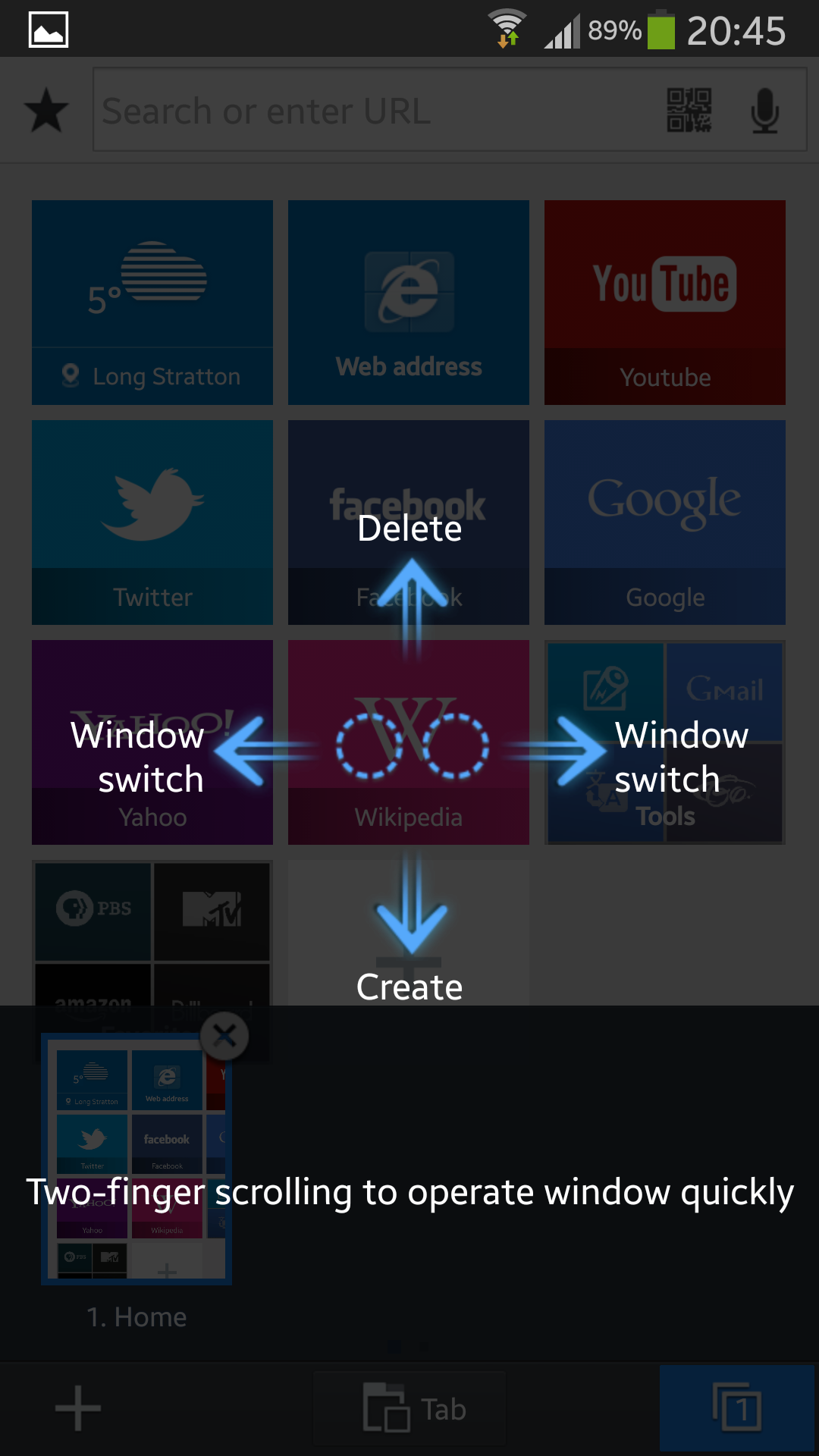The width and height of the screenshot is (819, 1456).
Task: Open the Web address tile
Action: click(409, 302)
